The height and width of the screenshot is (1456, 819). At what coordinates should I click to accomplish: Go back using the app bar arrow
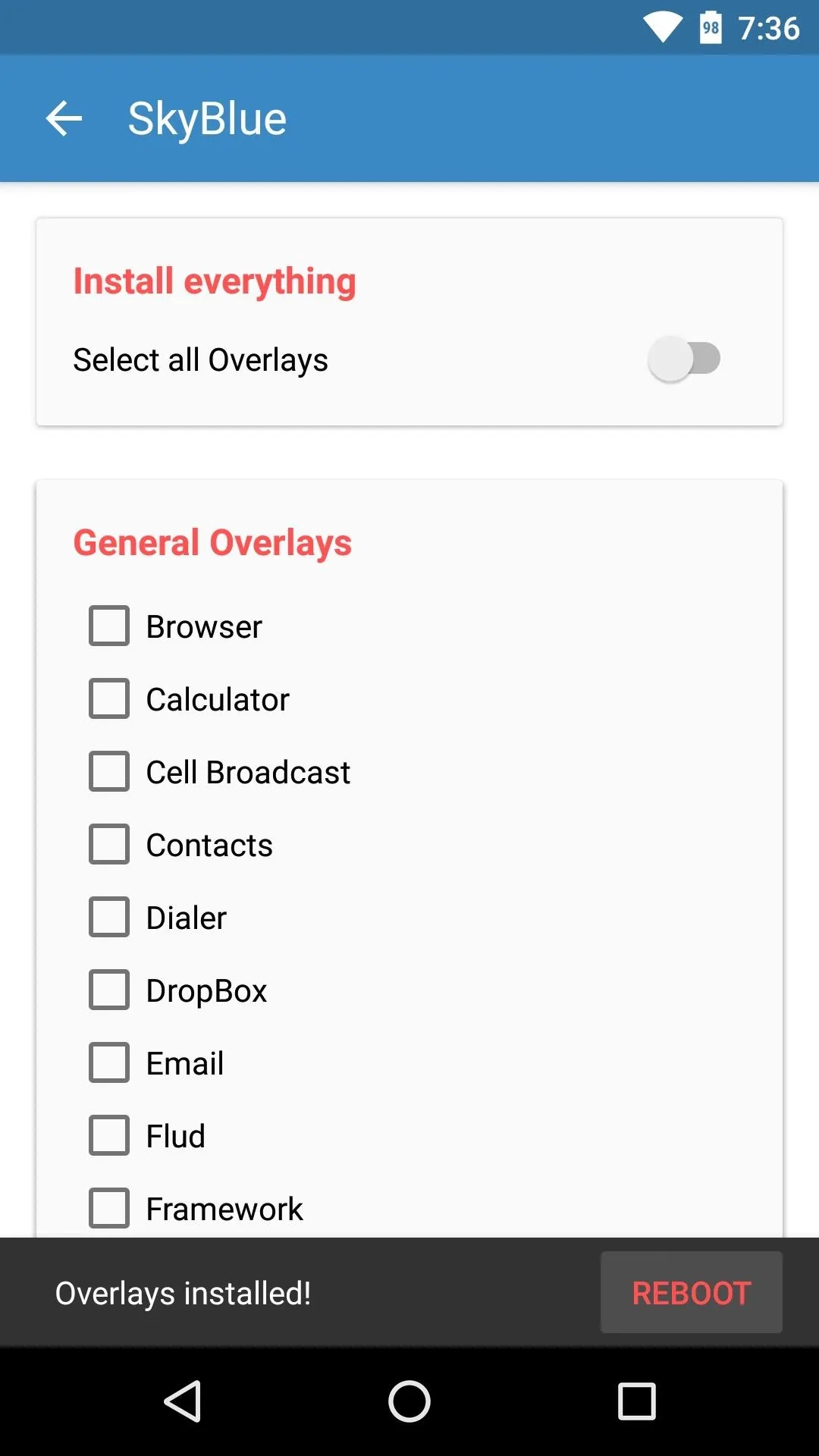point(64,119)
